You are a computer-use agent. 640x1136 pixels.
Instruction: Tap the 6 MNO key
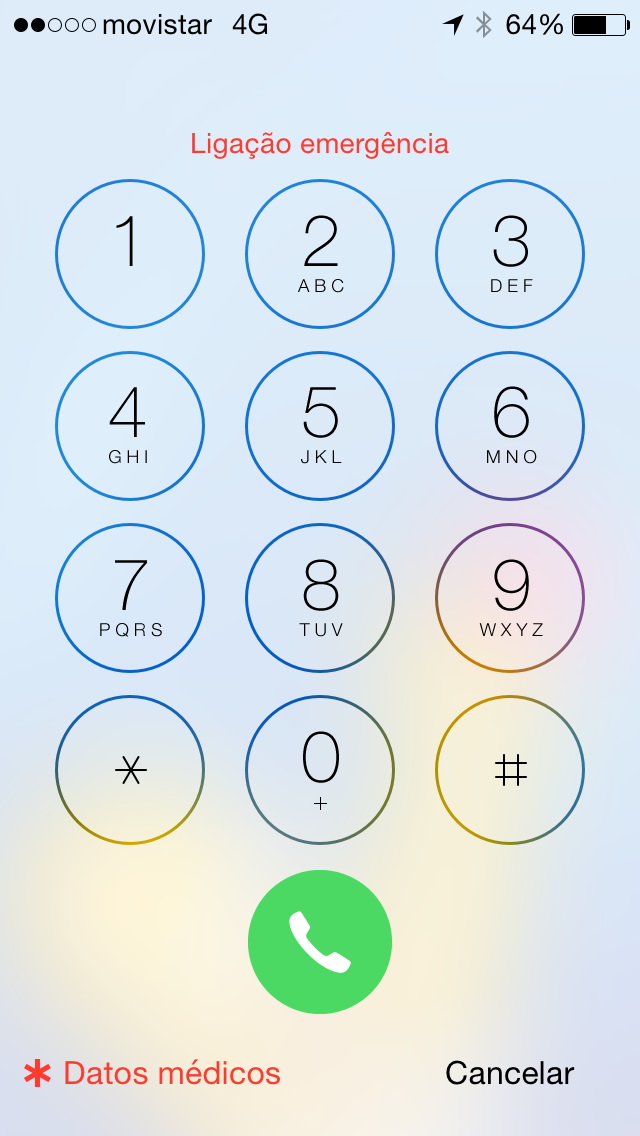pos(510,426)
